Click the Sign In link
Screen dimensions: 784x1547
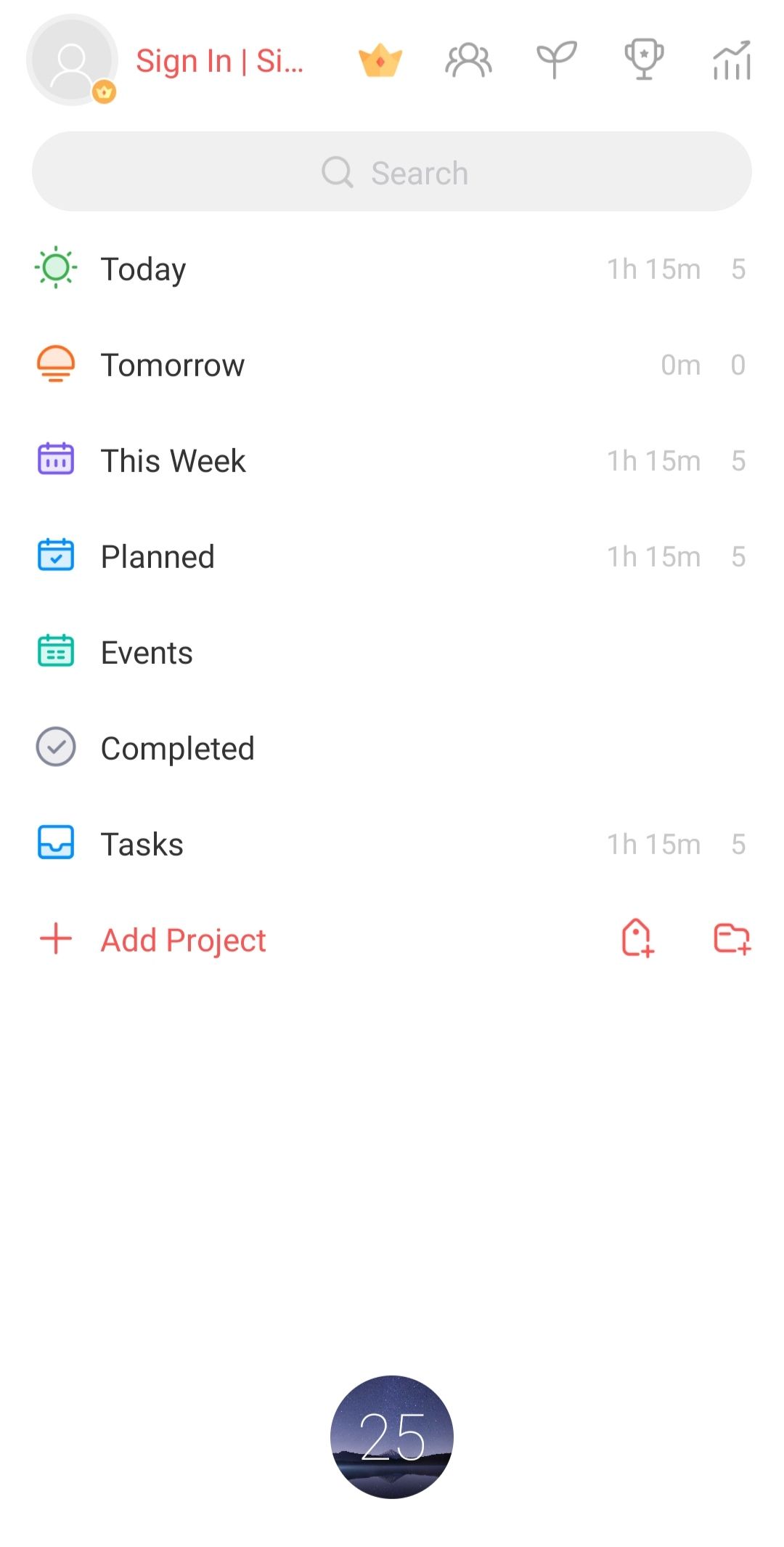pos(220,61)
